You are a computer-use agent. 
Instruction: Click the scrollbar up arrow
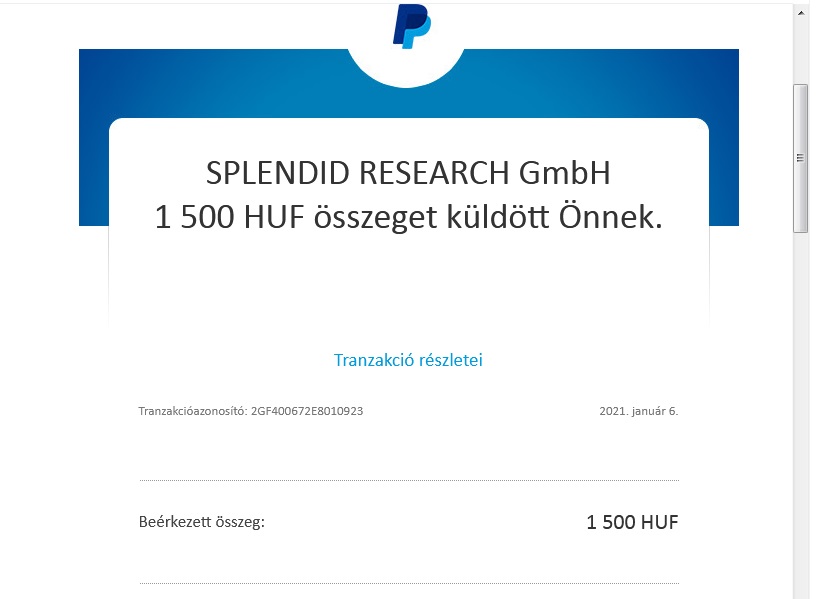(x=800, y=10)
